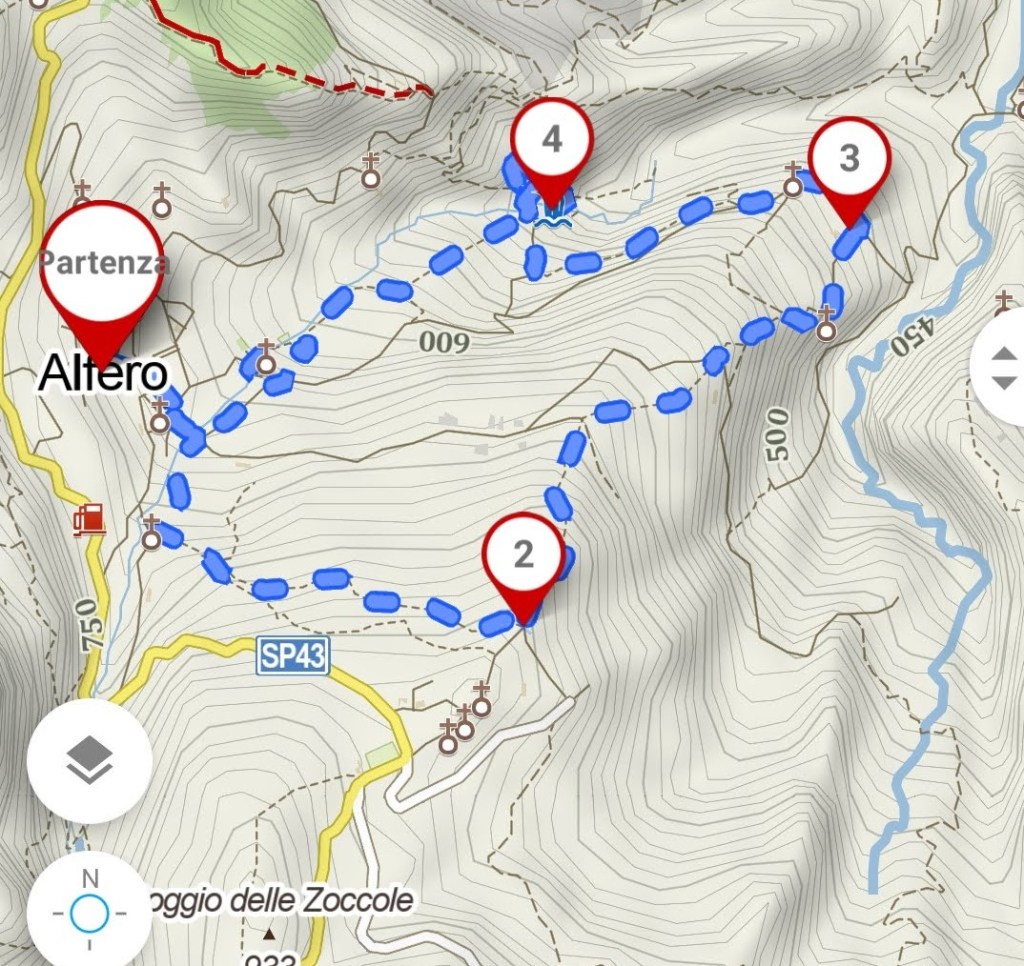Image resolution: width=1024 pixels, height=966 pixels.
Task: Tap the compass to recenter north
Action: click(x=89, y=911)
